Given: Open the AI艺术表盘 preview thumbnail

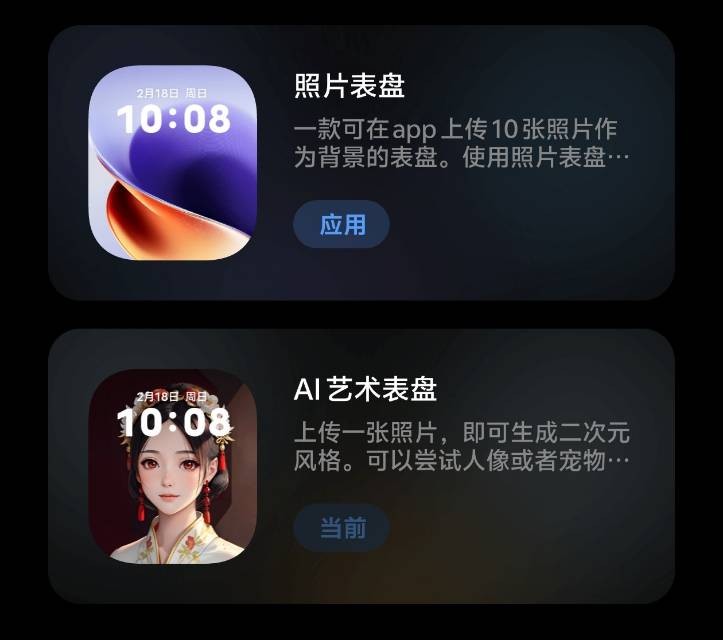Looking at the screenshot, I should (173, 466).
